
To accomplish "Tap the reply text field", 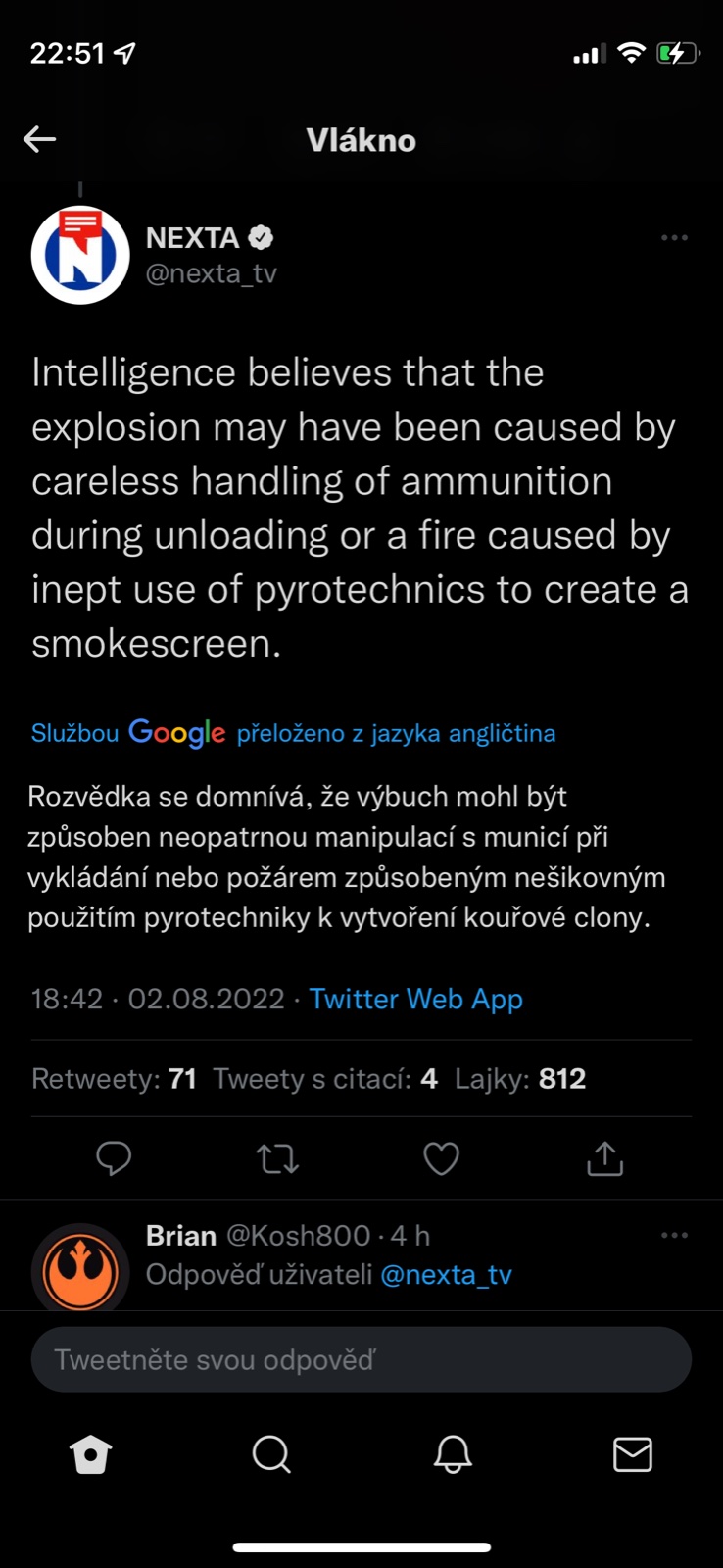I will (361, 1359).
